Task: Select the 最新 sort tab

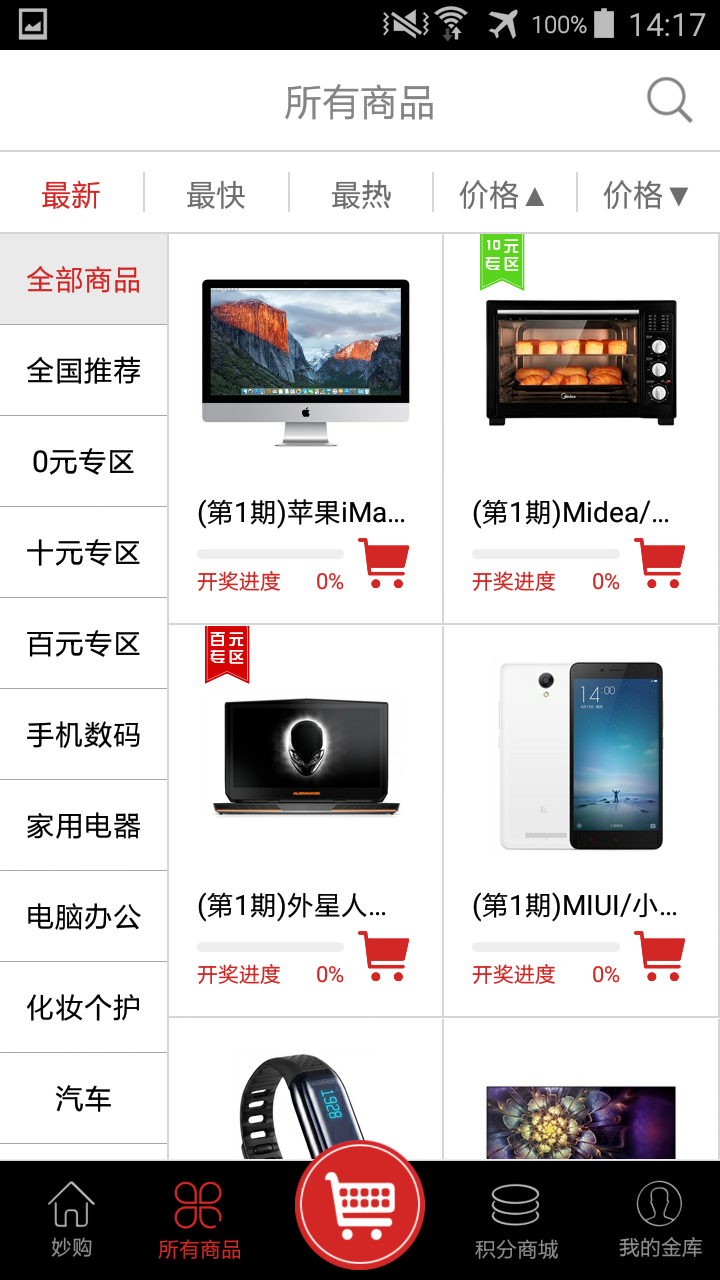Action: (71, 194)
